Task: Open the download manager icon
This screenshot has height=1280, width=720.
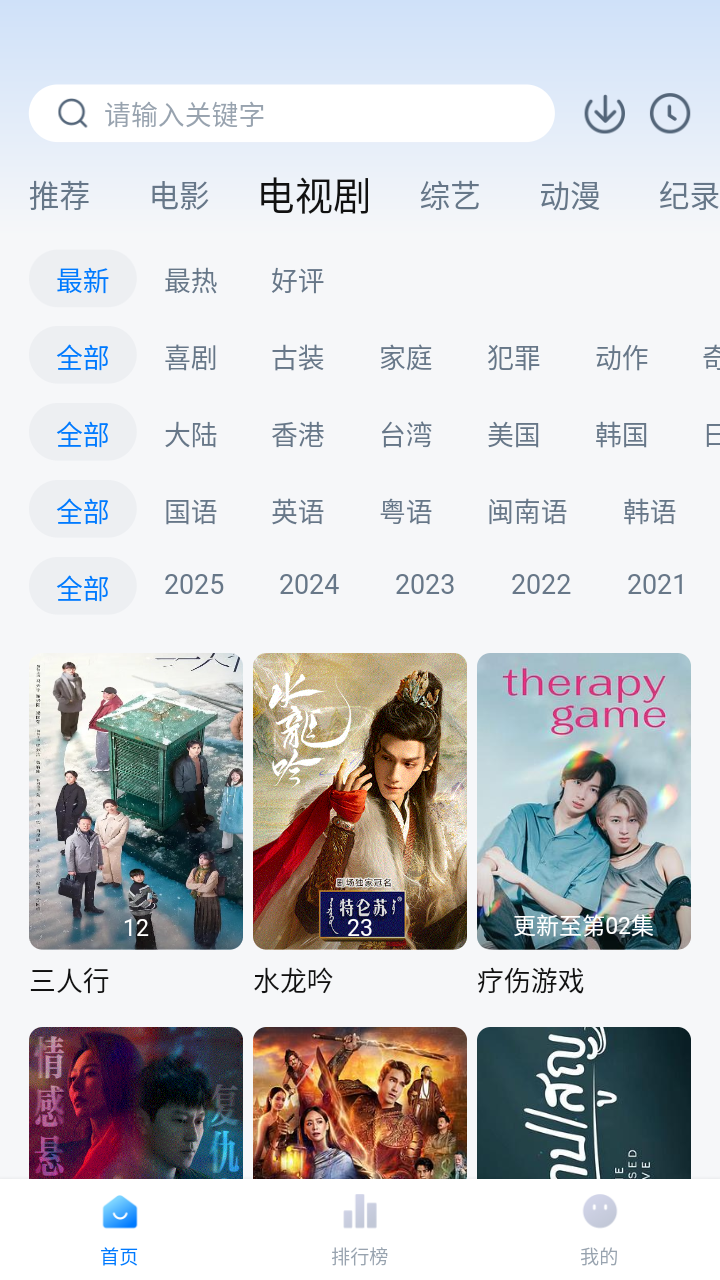Action: 604,113
